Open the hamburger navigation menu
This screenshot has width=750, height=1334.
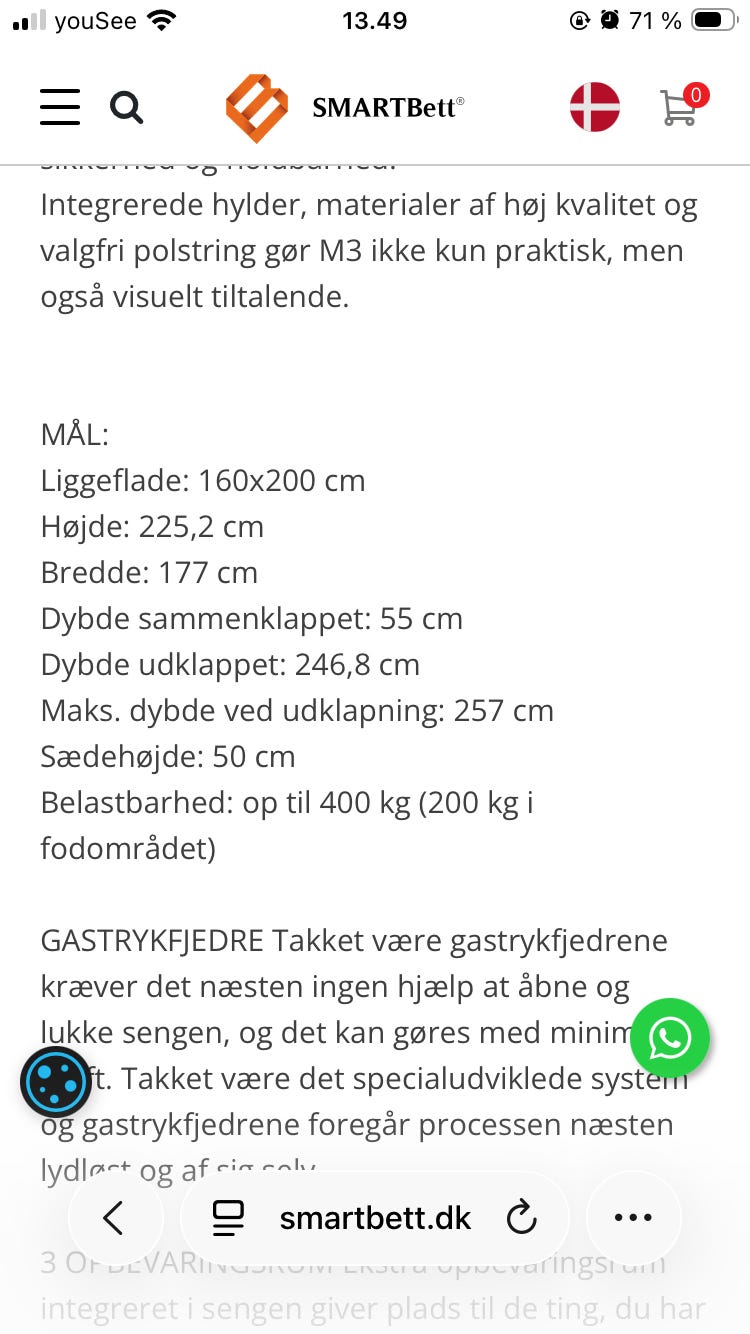click(59, 107)
